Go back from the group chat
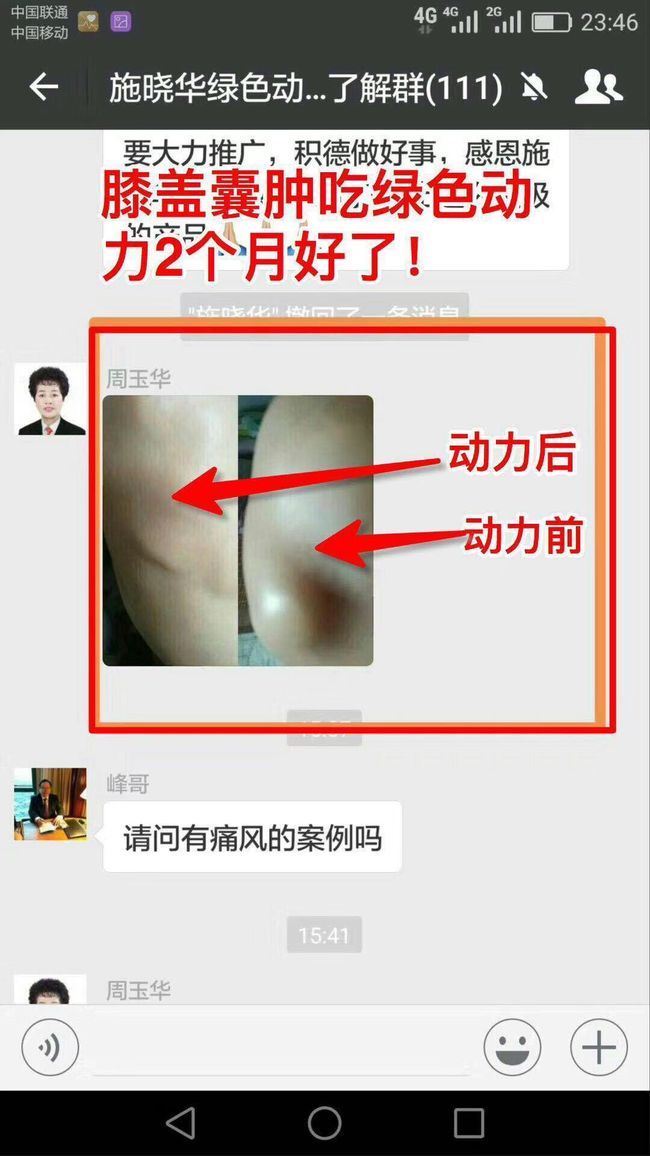 (x=43, y=88)
